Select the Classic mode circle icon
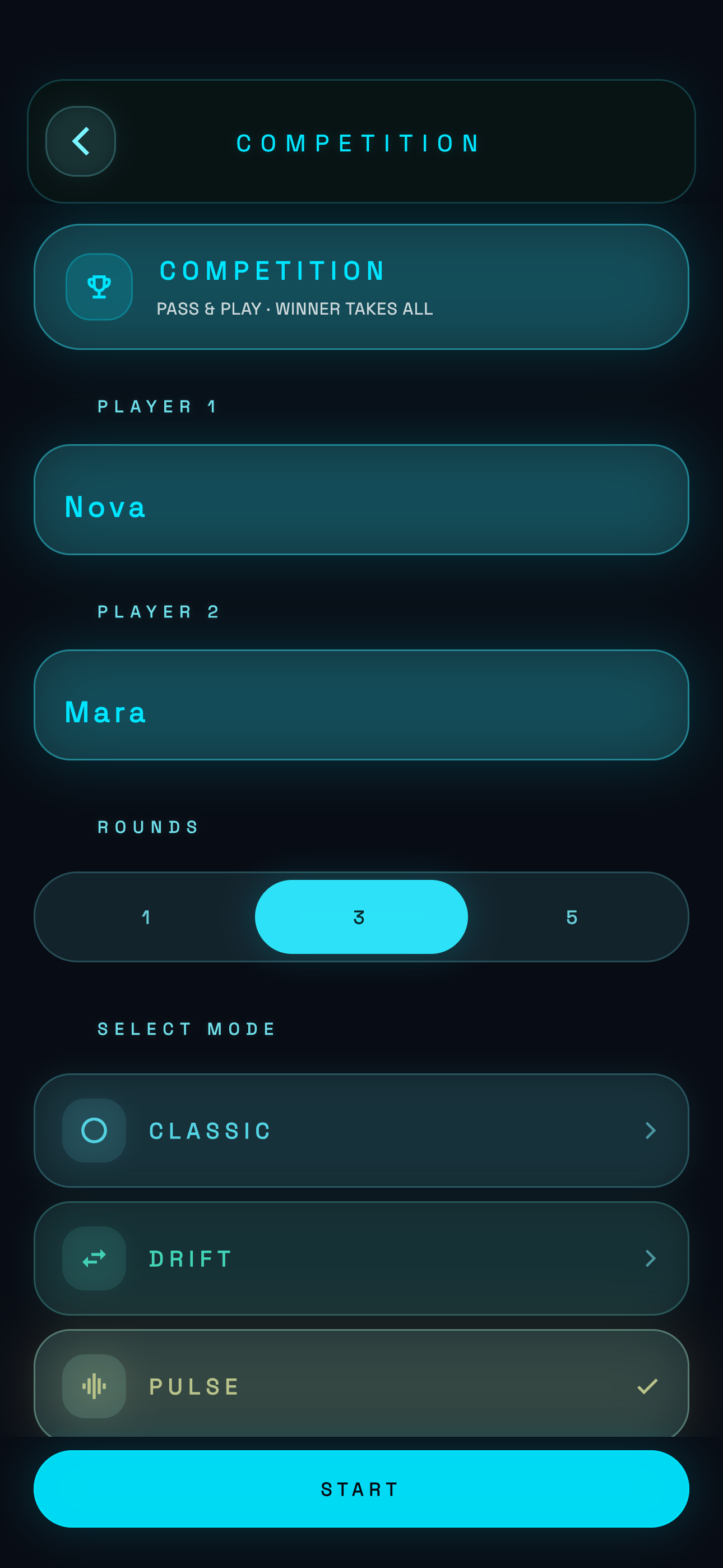Screen dimensions: 723x1568 (94, 1131)
